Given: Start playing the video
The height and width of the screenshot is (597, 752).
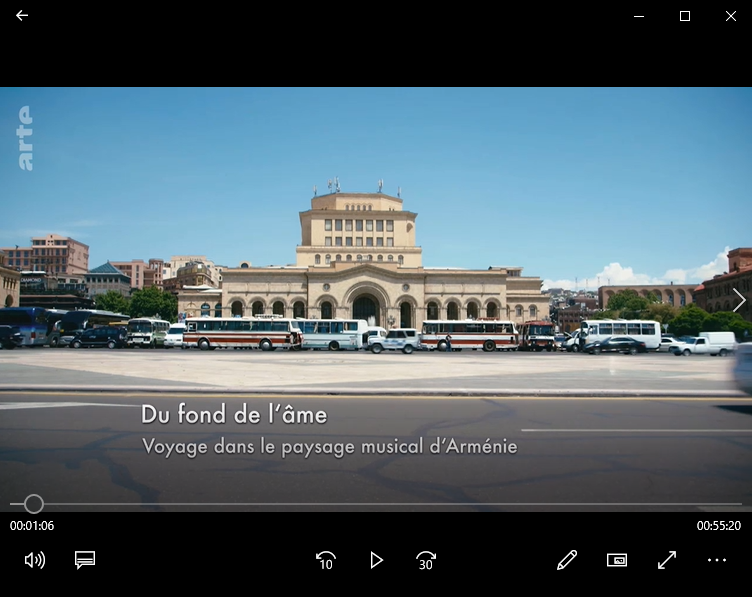Looking at the screenshot, I should (376, 560).
